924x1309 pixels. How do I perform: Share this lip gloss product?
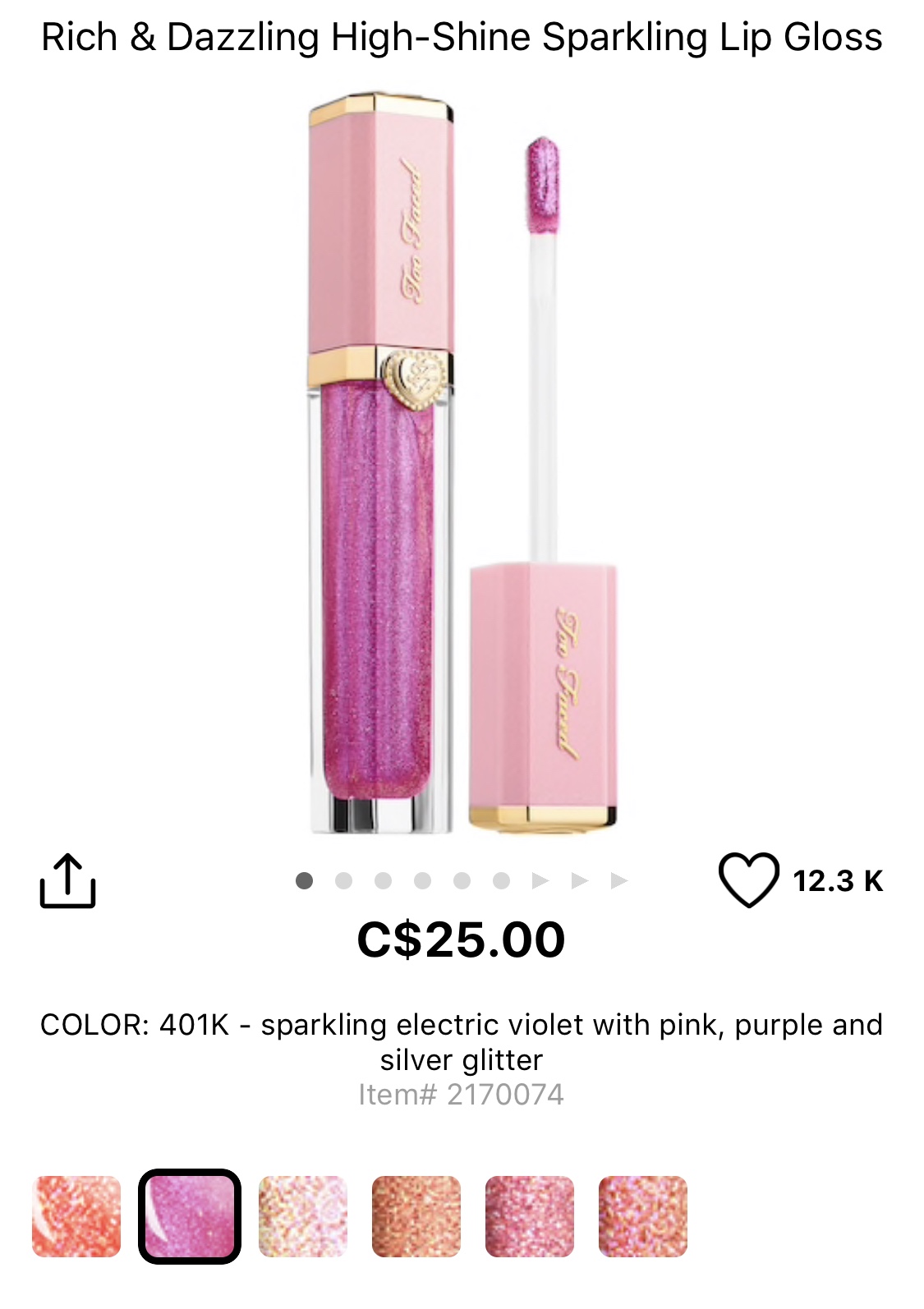[67, 881]
